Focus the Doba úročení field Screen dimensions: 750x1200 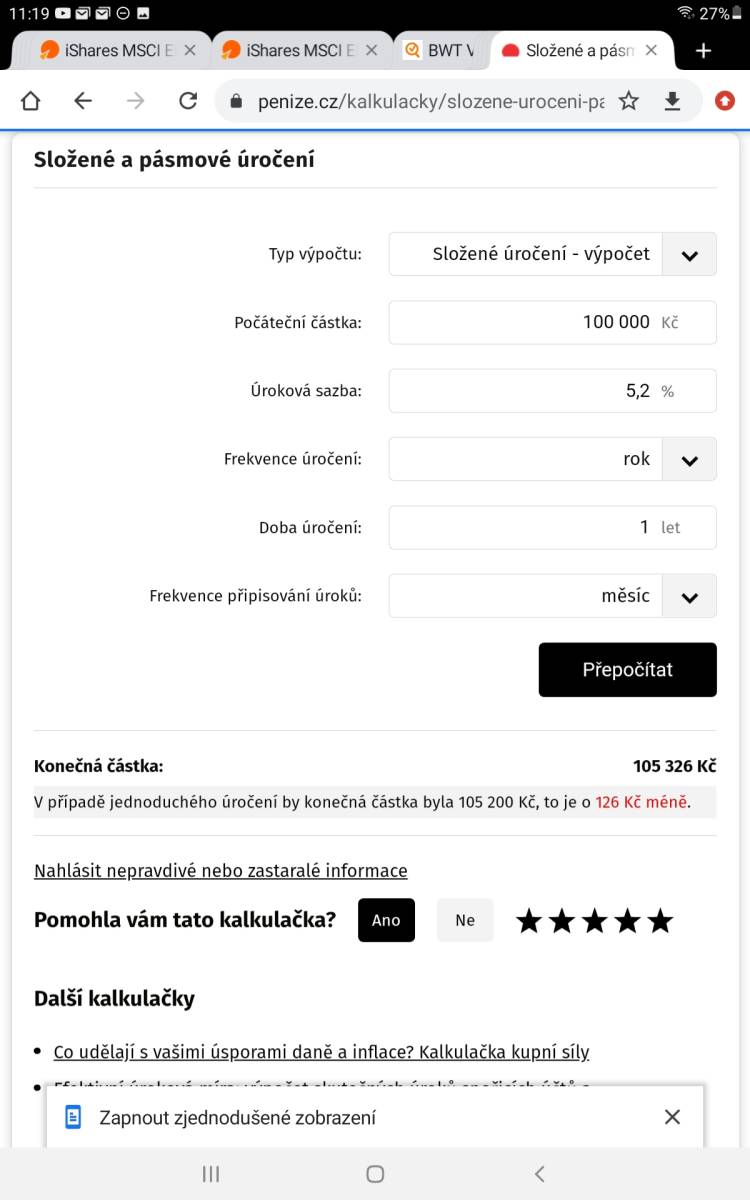(552, 527)
